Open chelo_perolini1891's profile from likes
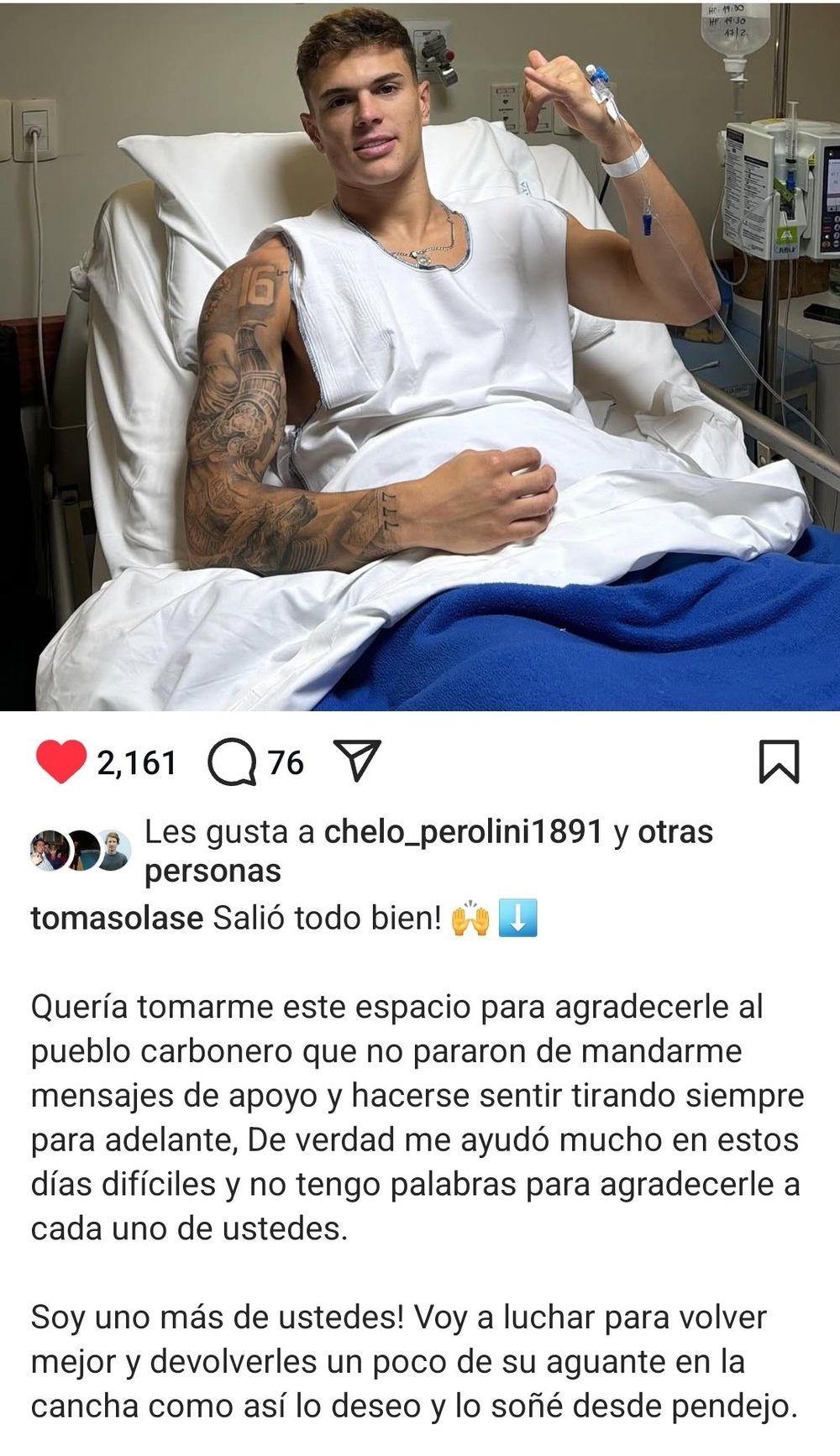Image resolution: width=840 pixels, height=1456 pixels. coord(464,832)
